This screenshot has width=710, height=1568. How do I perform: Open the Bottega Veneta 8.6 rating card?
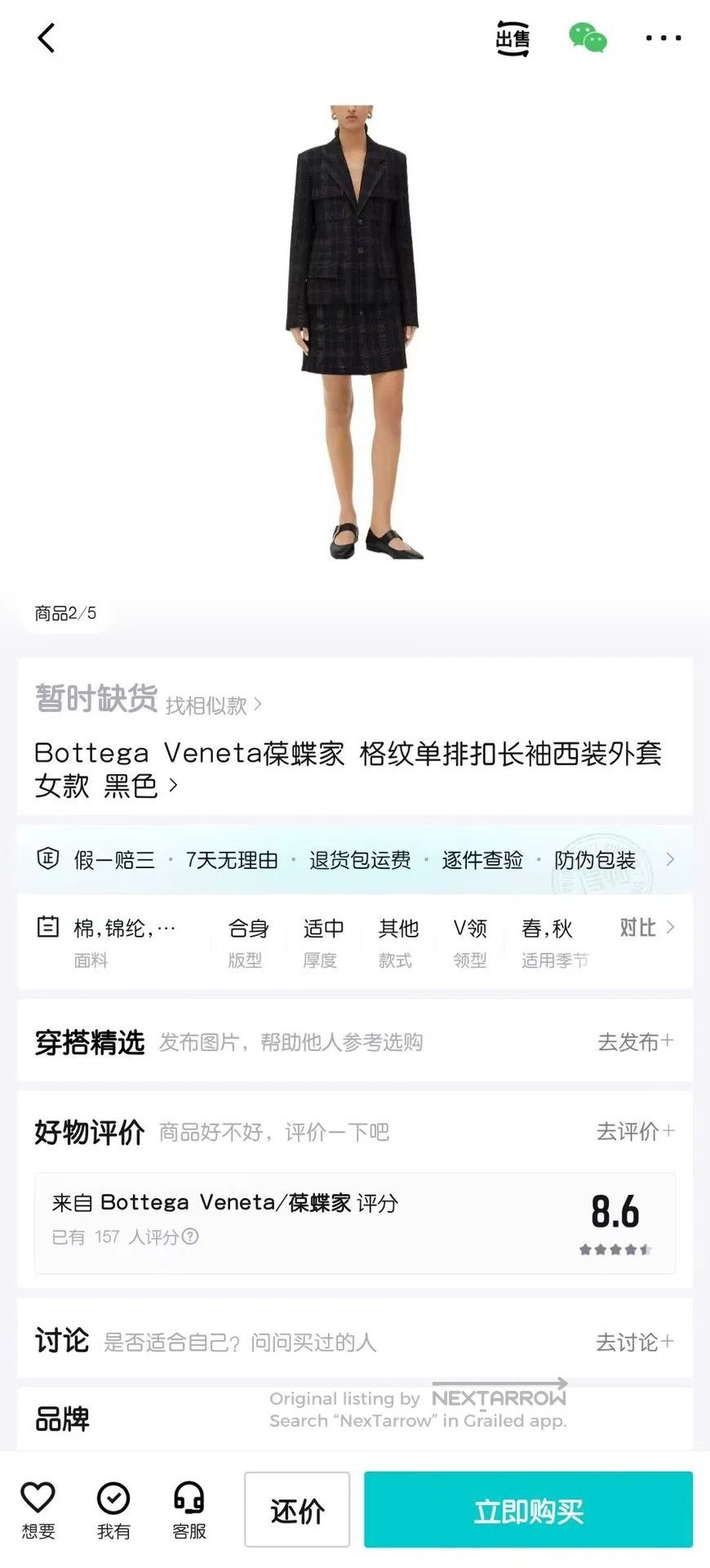point(355,1223)
